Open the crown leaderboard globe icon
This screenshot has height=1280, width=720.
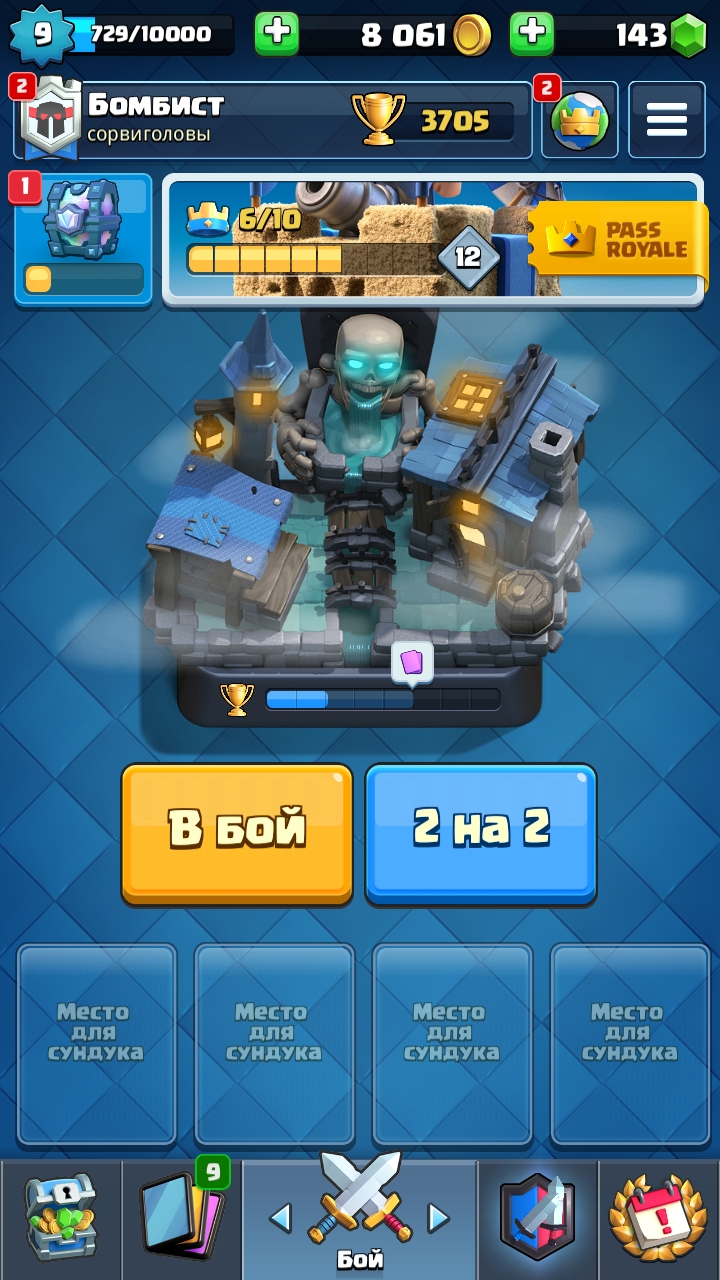pos(580,120)
